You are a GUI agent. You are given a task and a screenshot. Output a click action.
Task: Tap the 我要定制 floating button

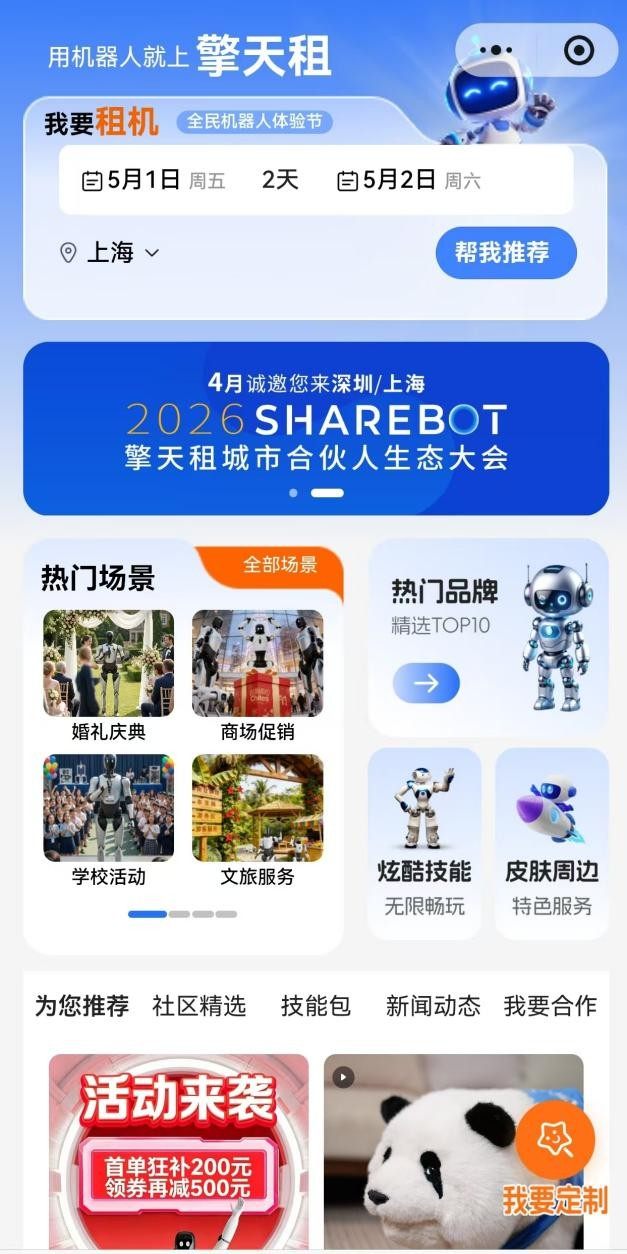click(555, 1159)
